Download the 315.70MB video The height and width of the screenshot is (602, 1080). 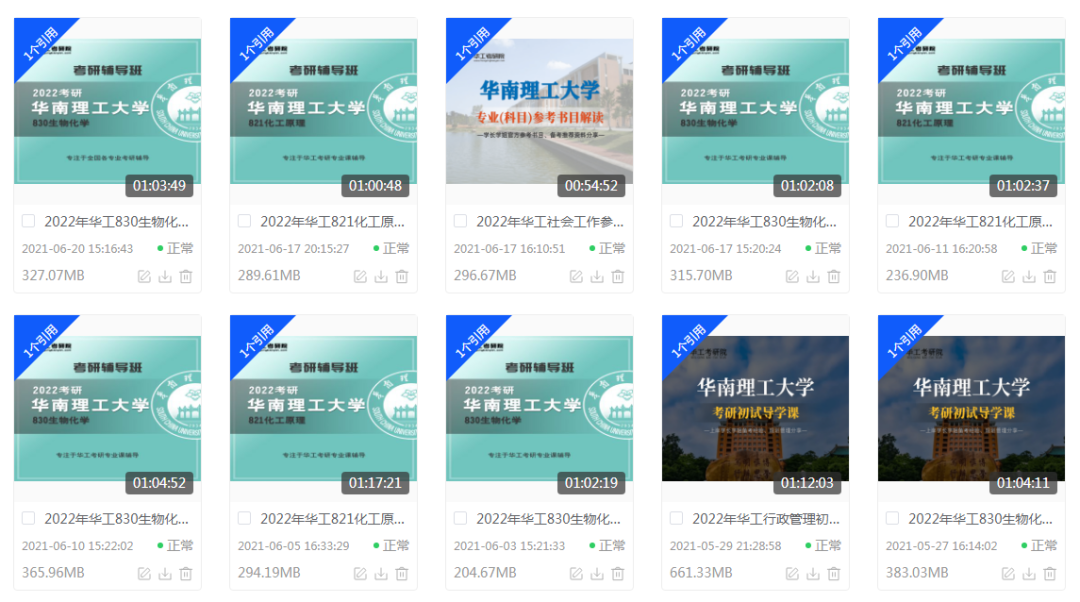point(813,277)
